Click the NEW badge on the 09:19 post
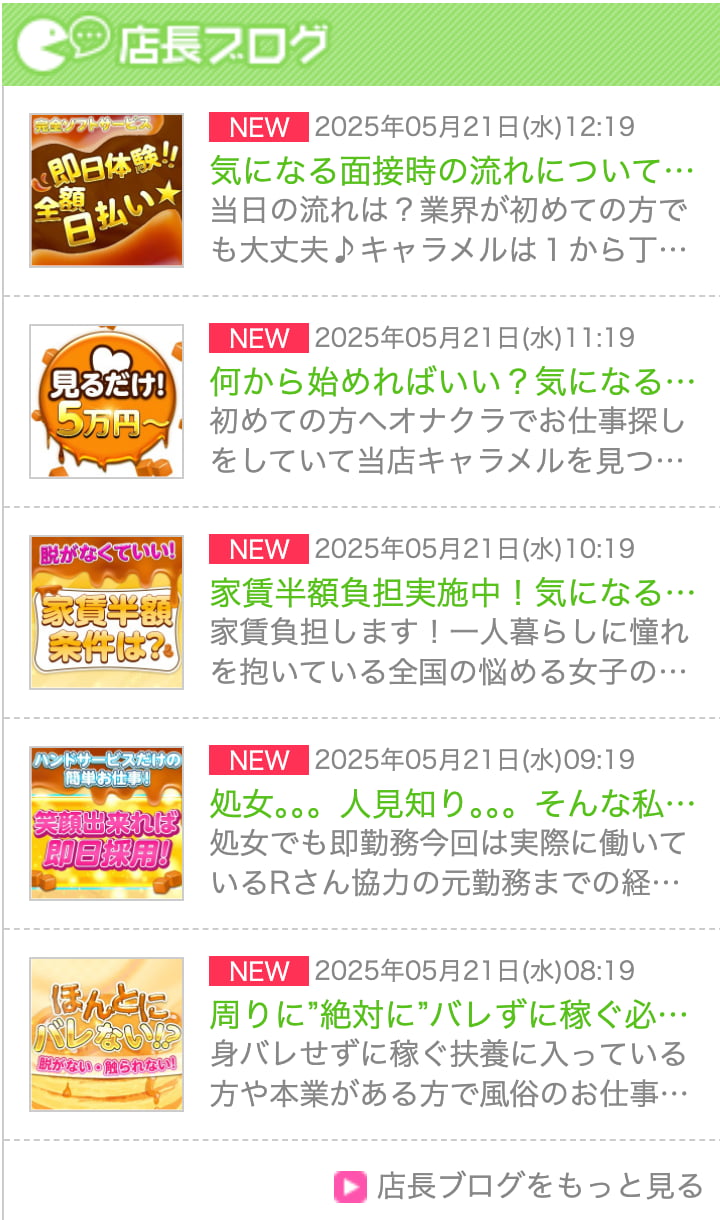 [x=256, y=761]
